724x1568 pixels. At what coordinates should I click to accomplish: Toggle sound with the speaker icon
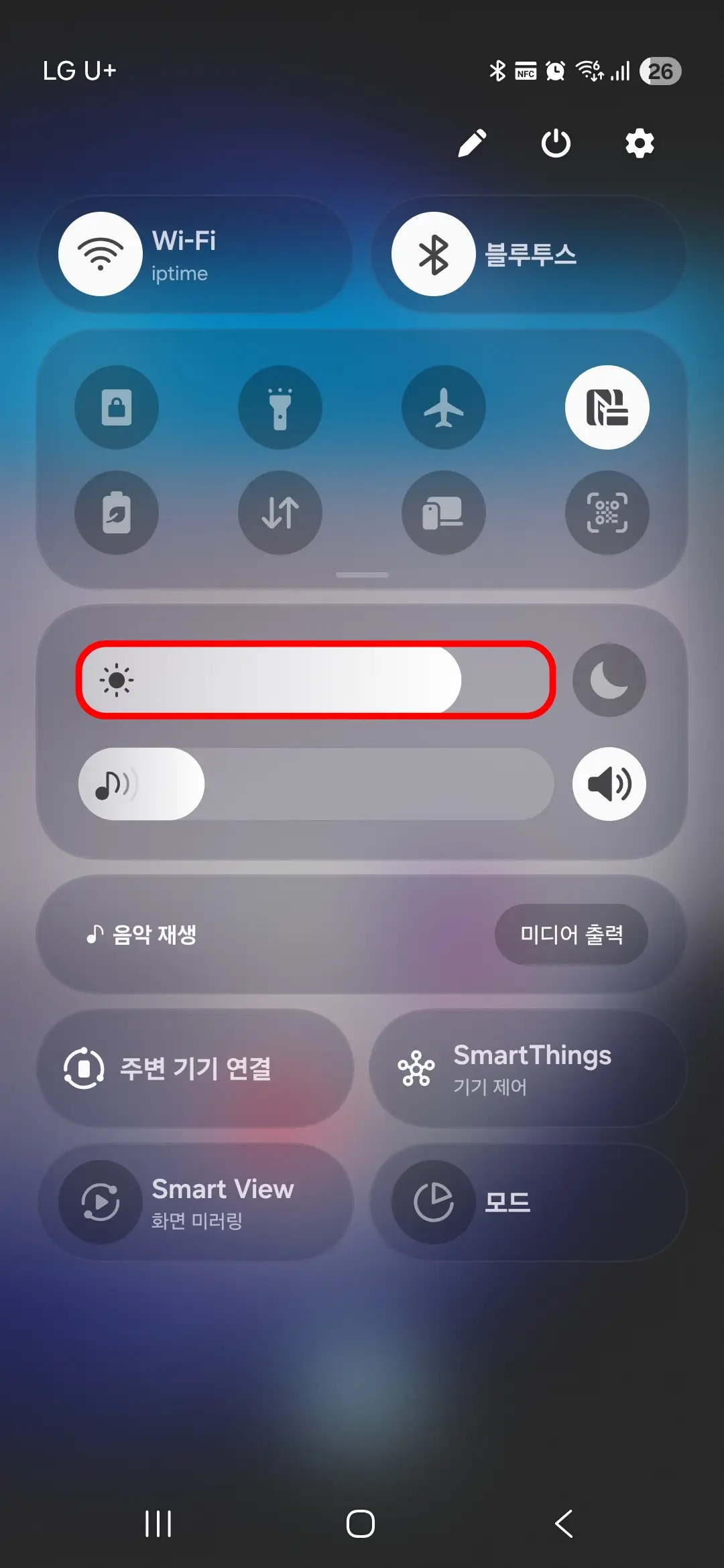609,785
